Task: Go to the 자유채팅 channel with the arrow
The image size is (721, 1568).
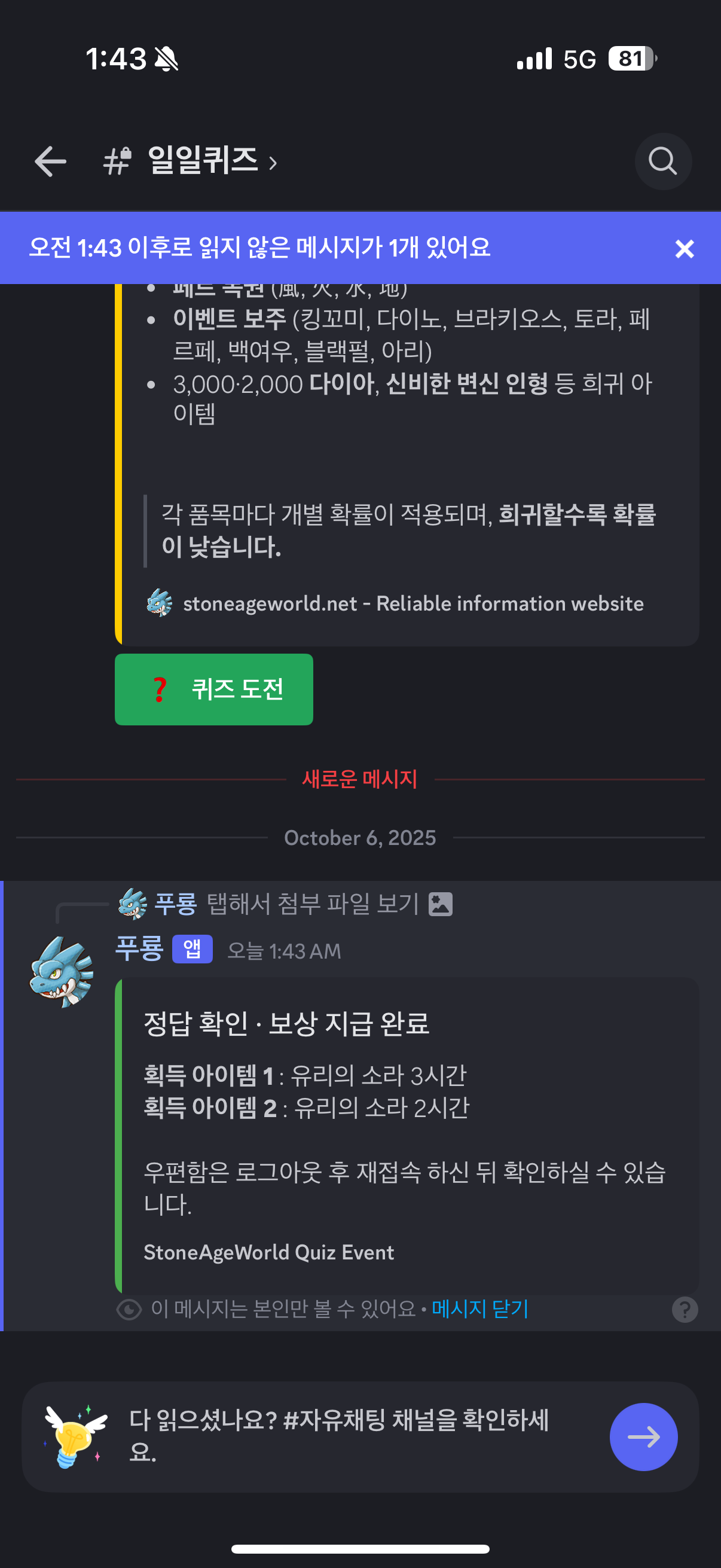Action: coord(643,1436)
